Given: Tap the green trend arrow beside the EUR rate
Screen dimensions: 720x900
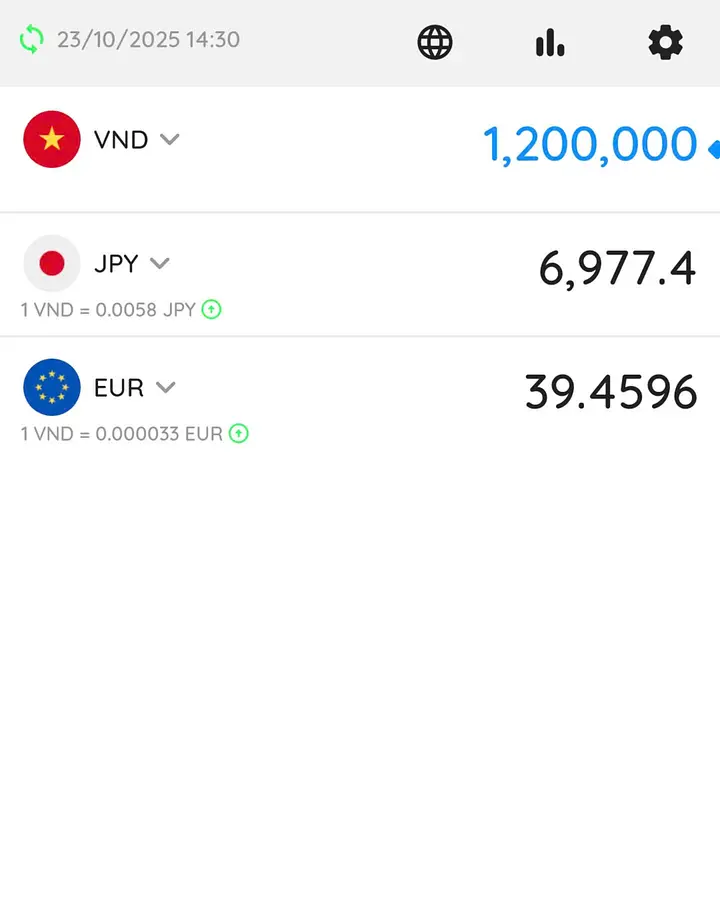Looking at the screenshot, I should [x=239, y=434].
